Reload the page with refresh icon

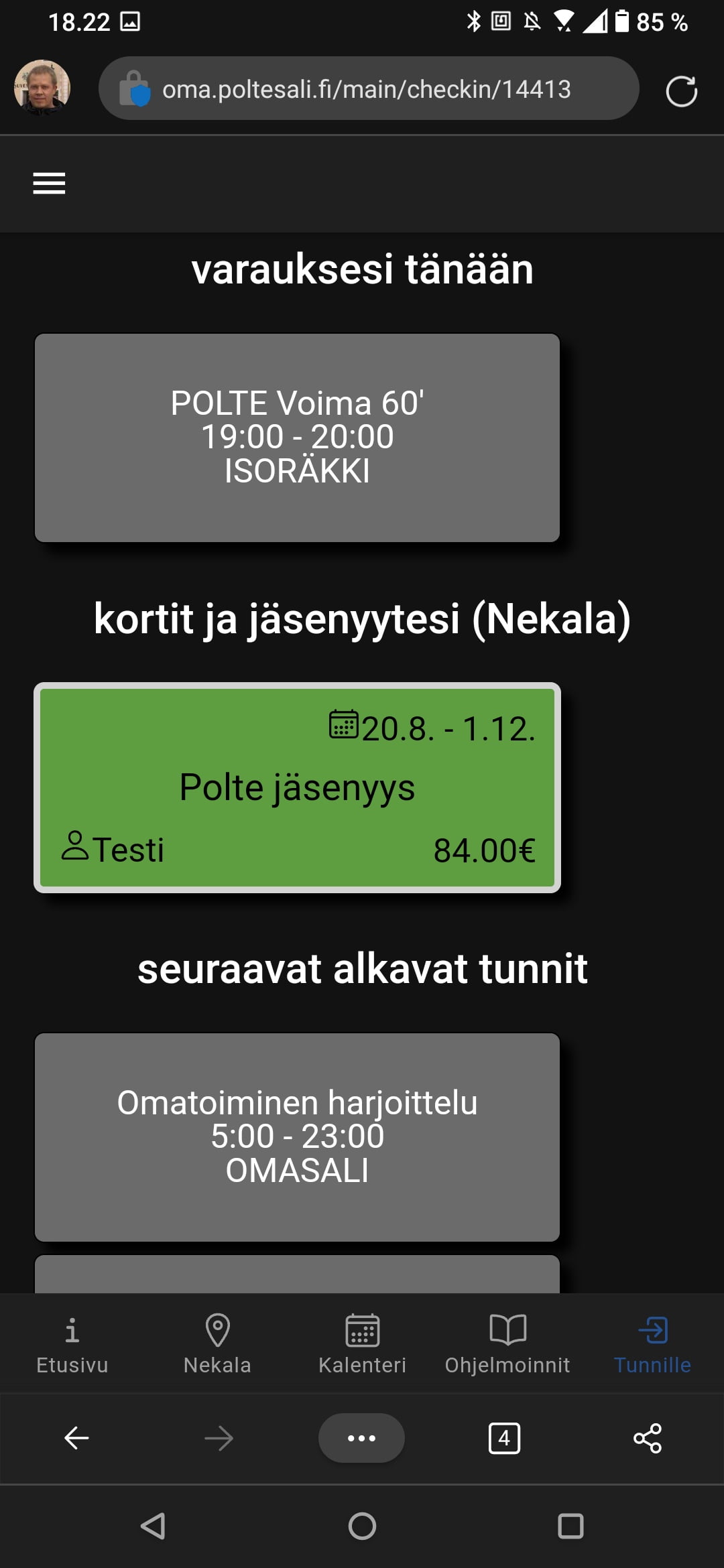pyautogui.click(x=681, y=91)
